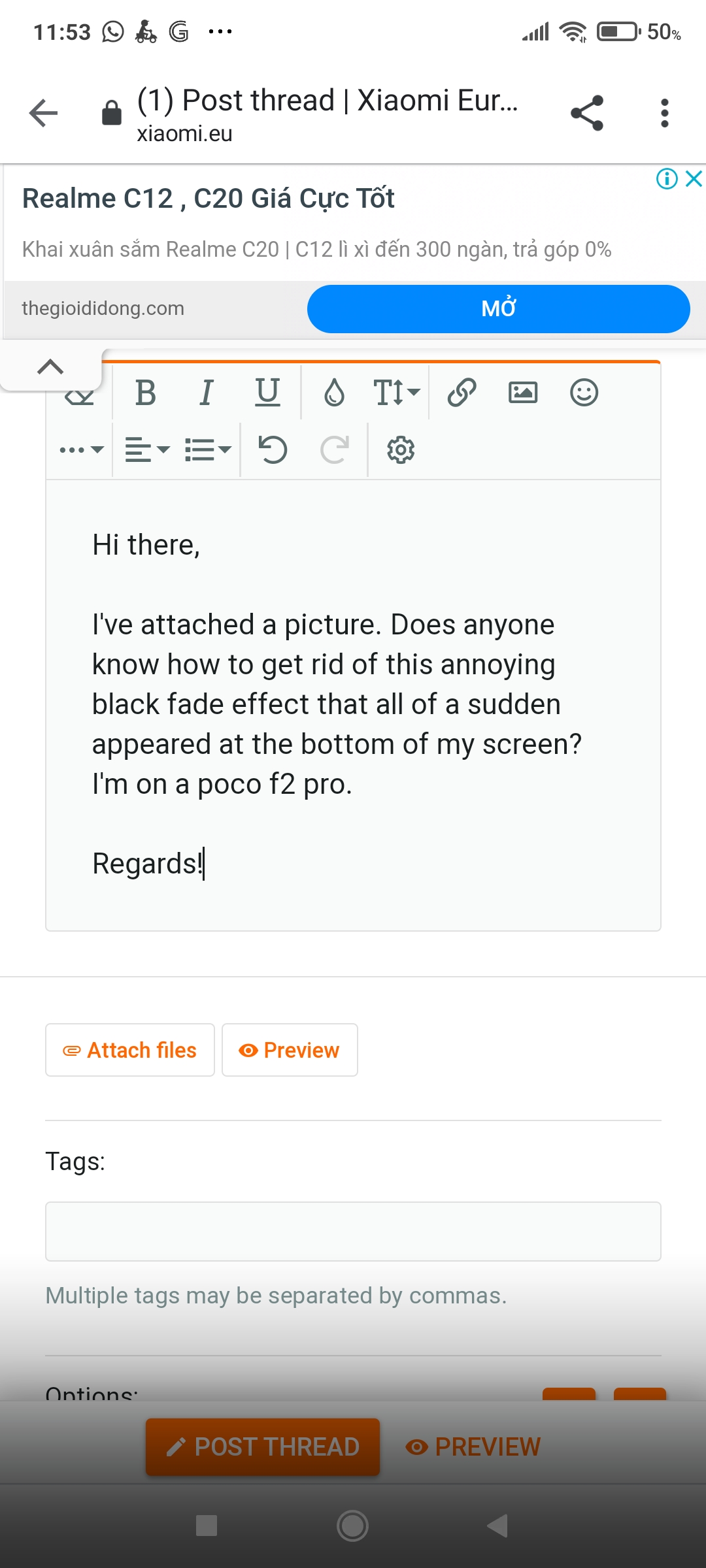Focus the Tags input field
This screenshot has height=1568, width=706.
coord(353,1232)
